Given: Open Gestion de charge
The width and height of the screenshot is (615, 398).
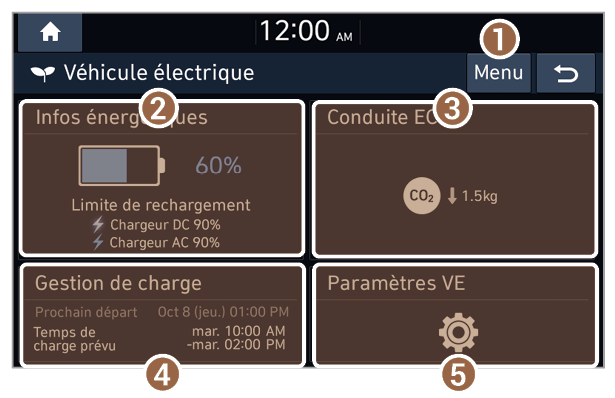Looking at the screenshot, I should (162, 315).
